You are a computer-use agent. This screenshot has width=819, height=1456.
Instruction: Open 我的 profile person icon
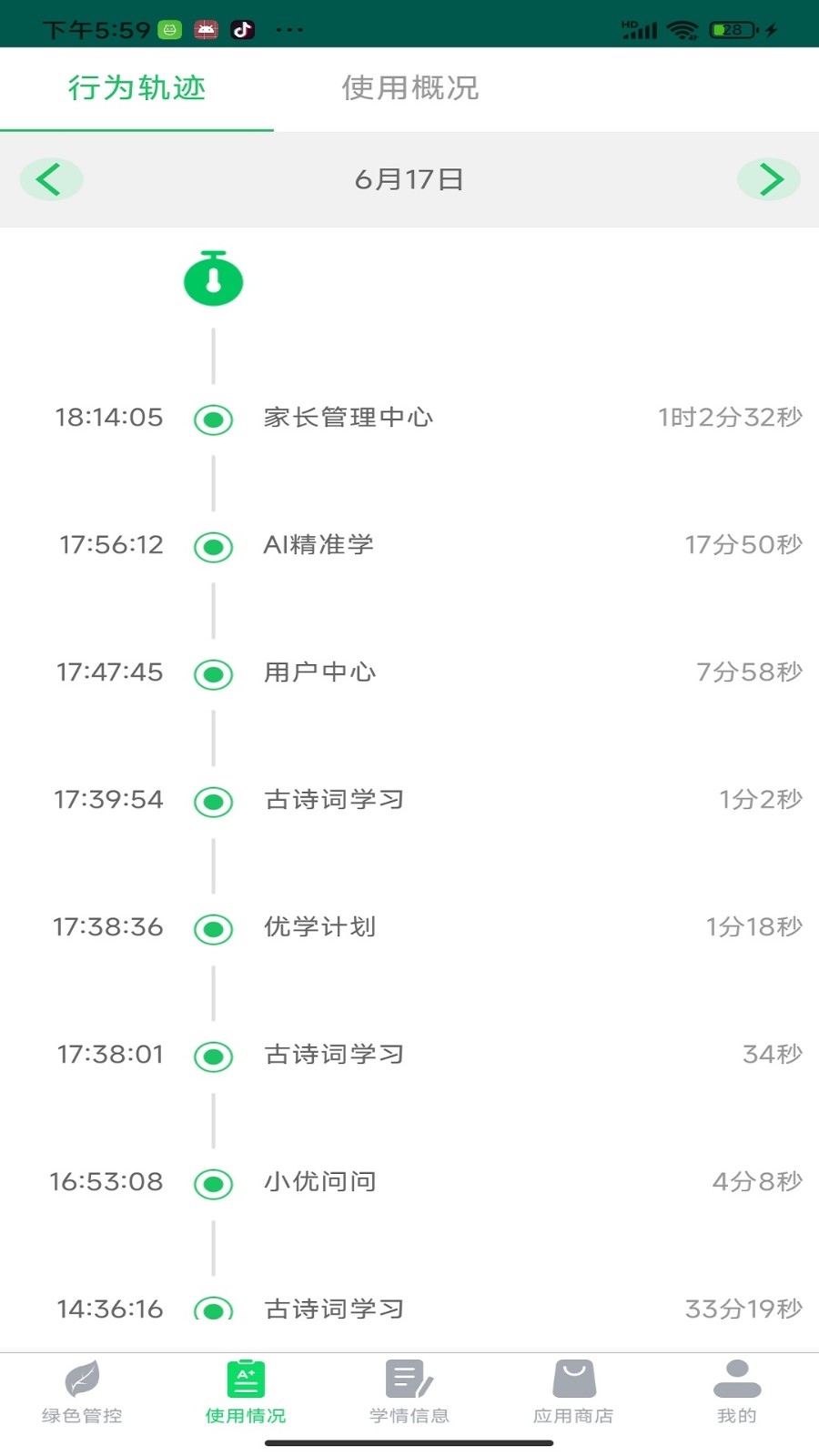[x=736, y=1379]
